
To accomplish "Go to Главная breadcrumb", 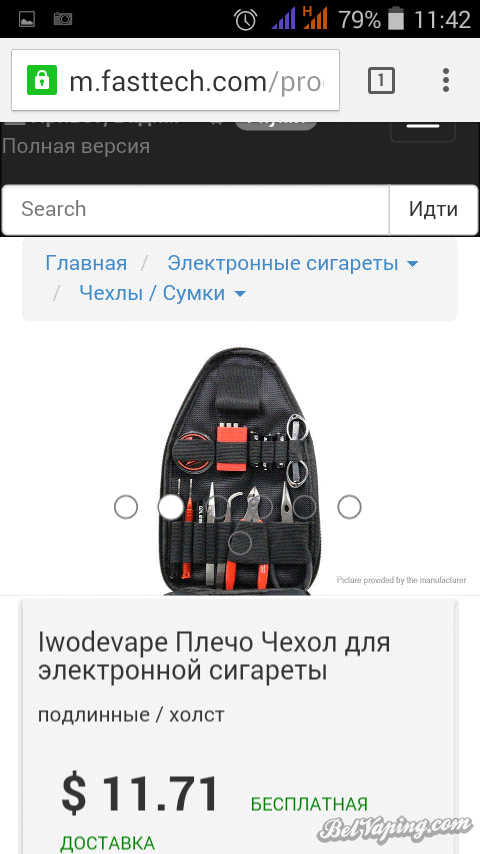I will click(x=86, y=263).
